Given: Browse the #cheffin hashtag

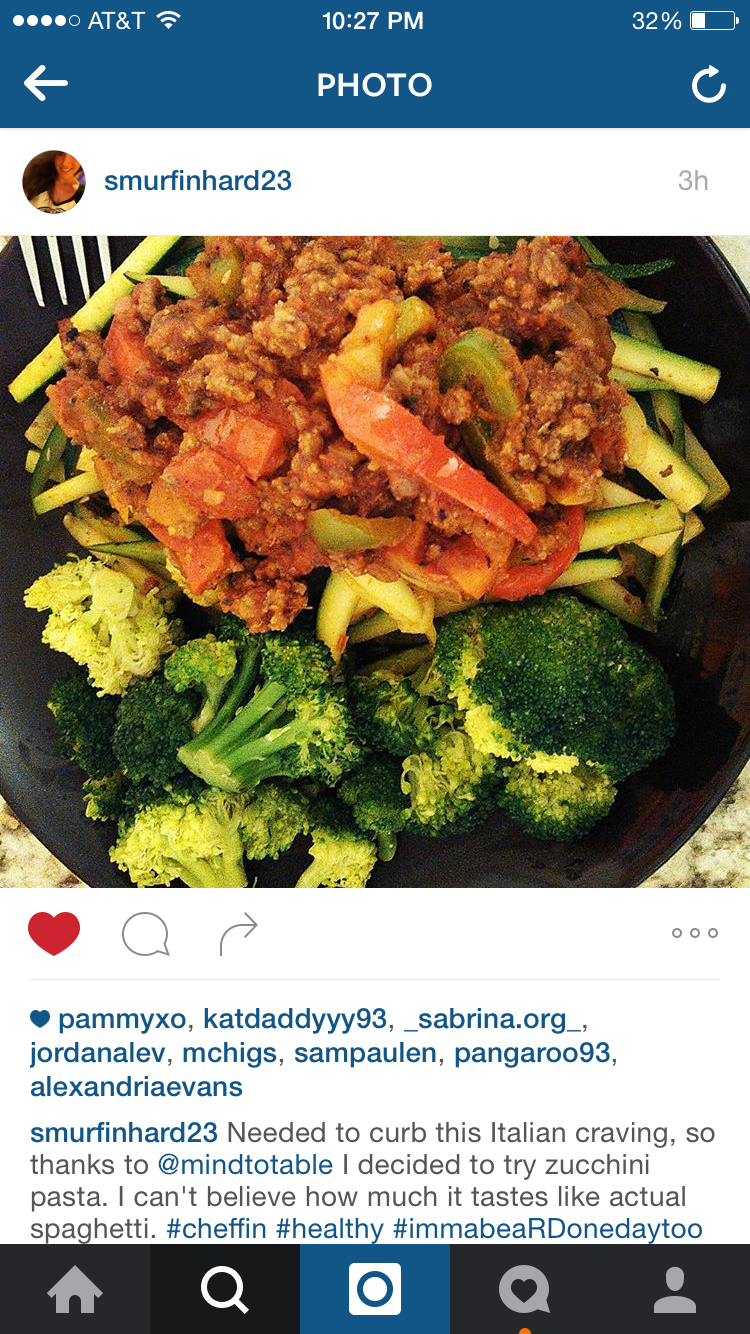Looking at the screenshot, I should (218, 1228).
